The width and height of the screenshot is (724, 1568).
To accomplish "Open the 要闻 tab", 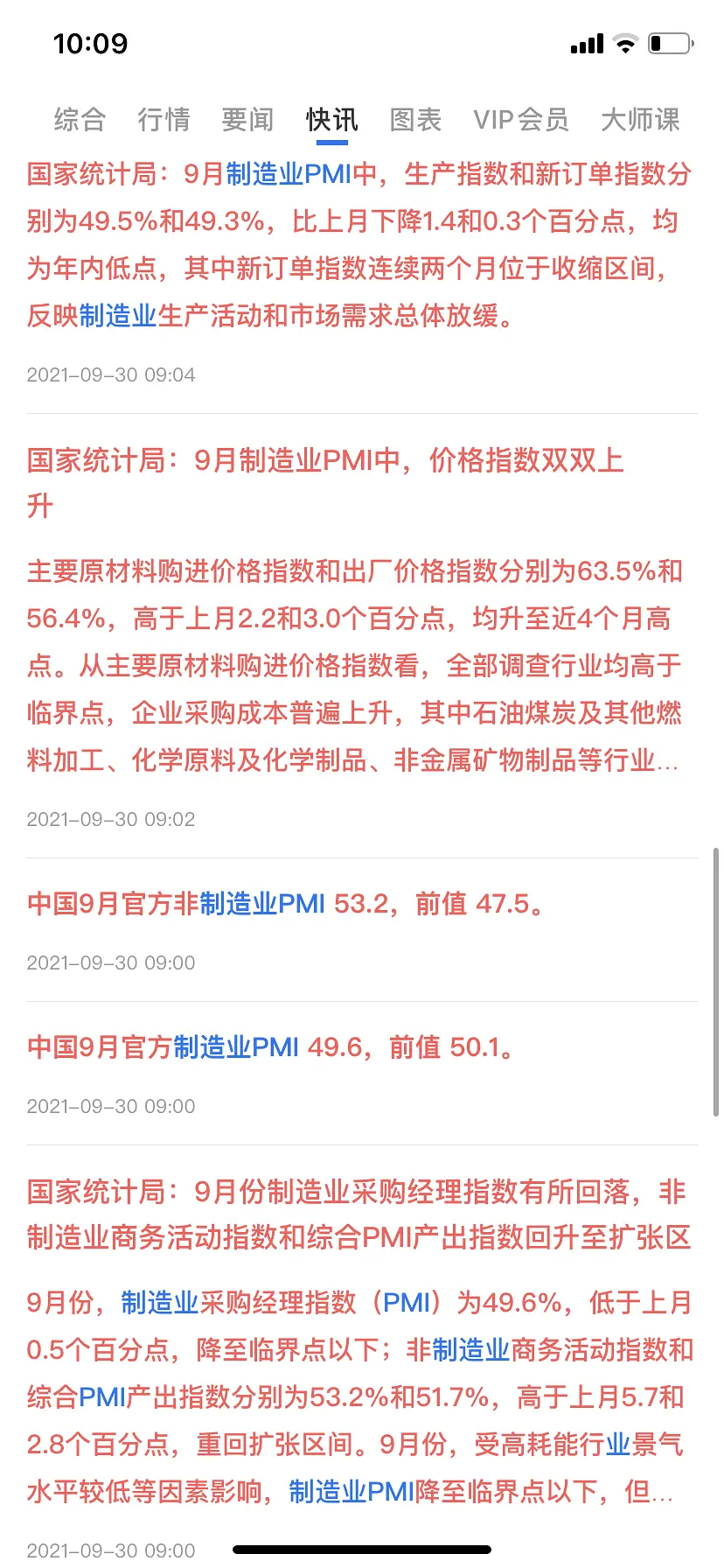I will tap(247, 120).
